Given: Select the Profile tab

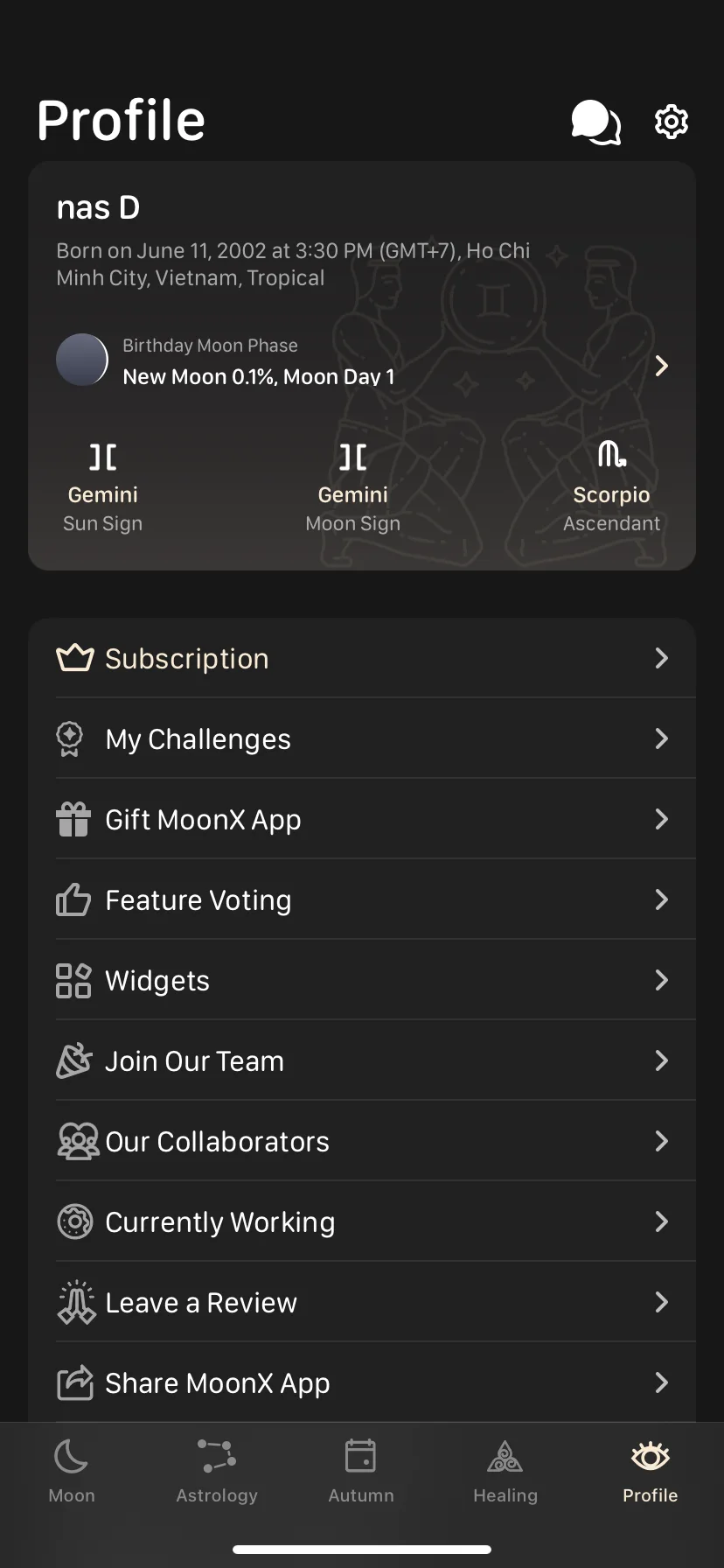Looking at the screenshot, I should (x=650, y=1472).
